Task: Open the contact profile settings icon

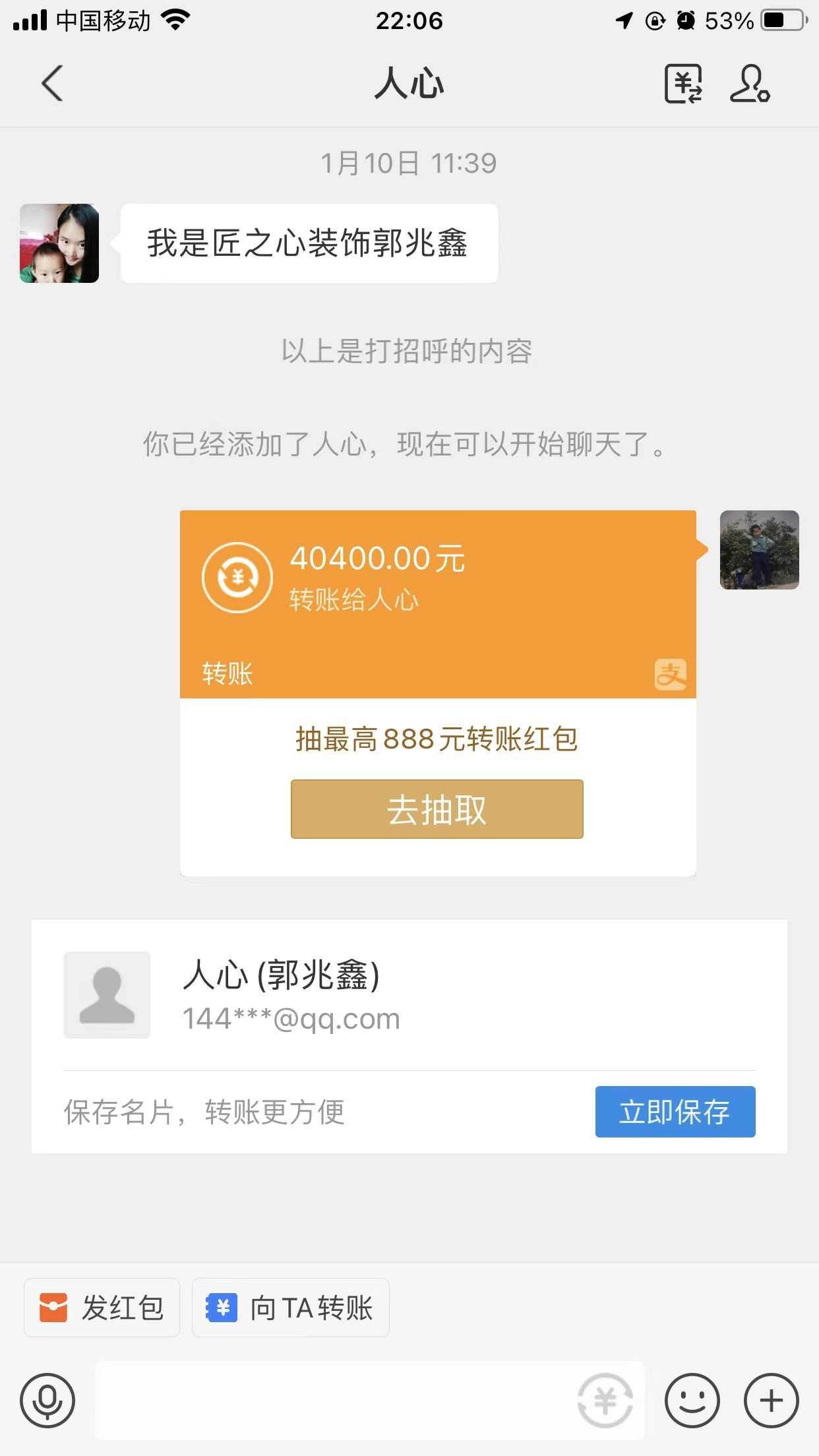Action: [x=750, y=84]
